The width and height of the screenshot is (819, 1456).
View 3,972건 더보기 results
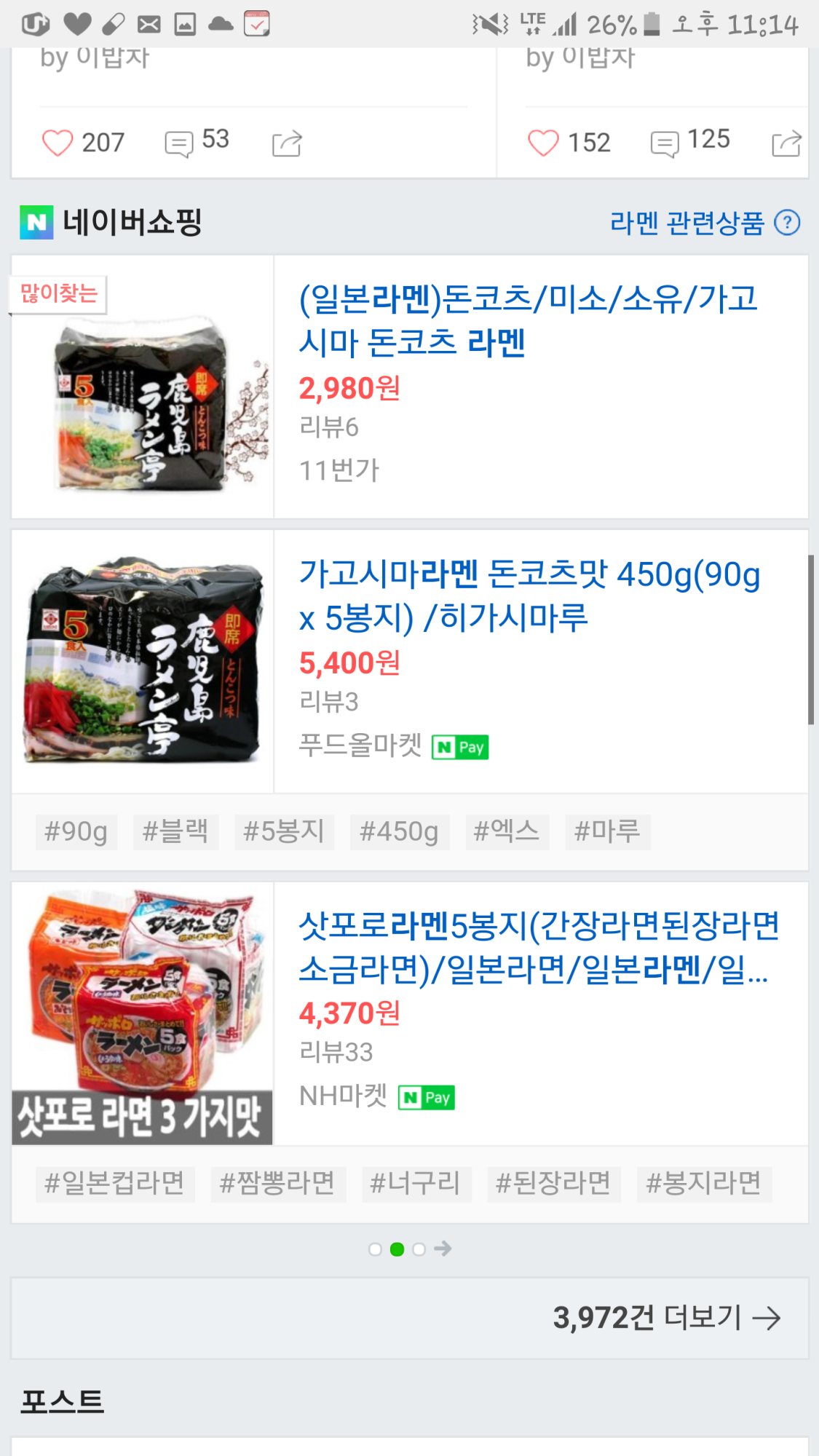(x=666, y=1317)
